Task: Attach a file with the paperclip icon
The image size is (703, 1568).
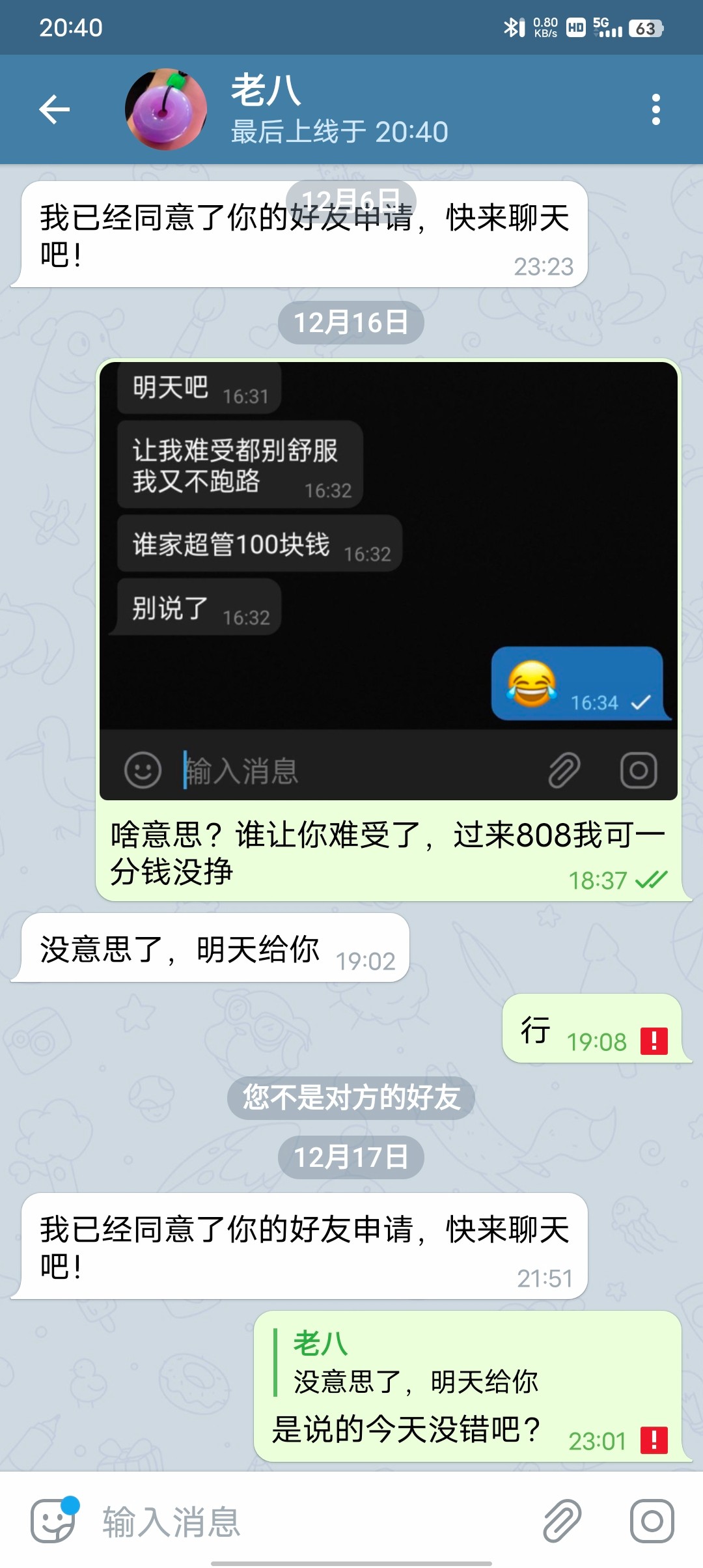Action: tap(562, 1521)
